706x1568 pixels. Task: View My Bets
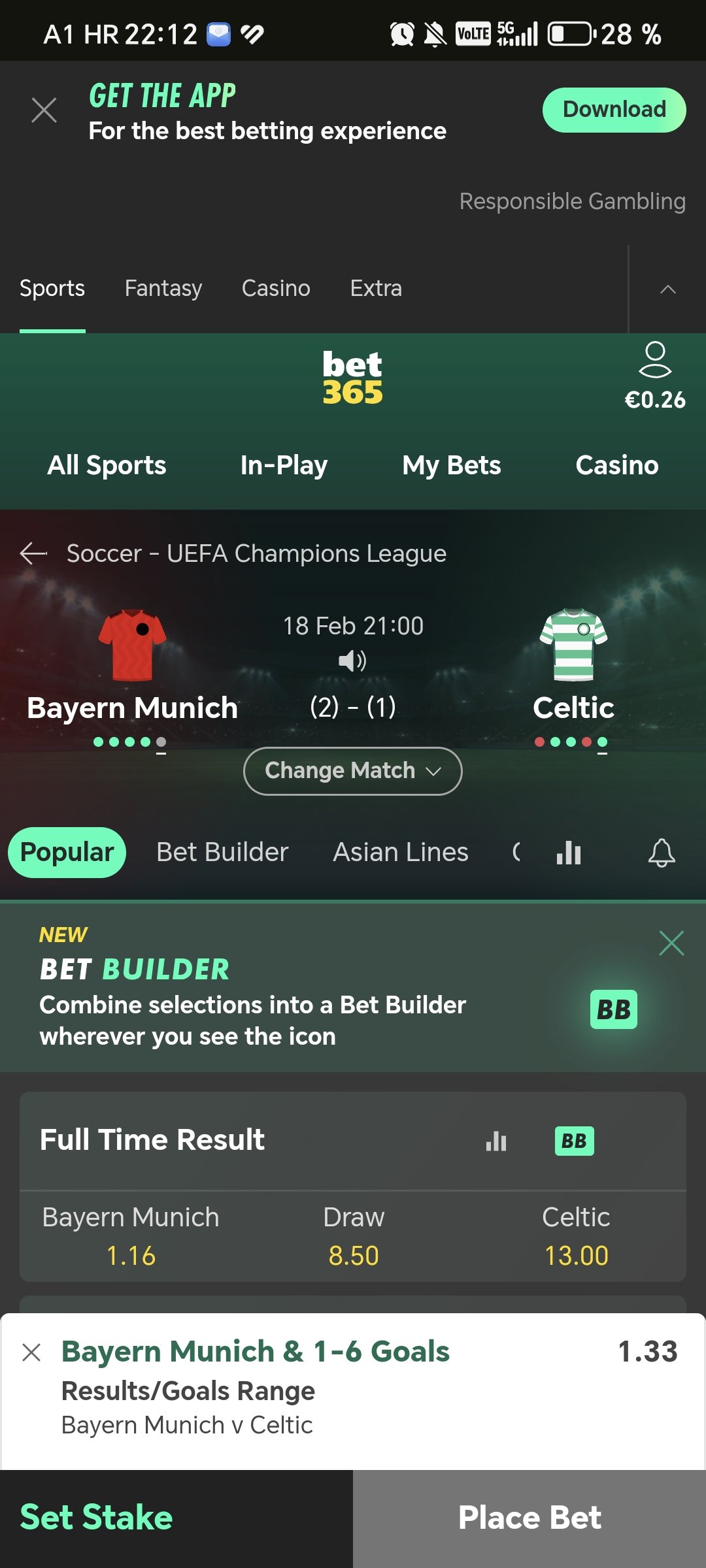pyautogui.click(x=452, y=465)
